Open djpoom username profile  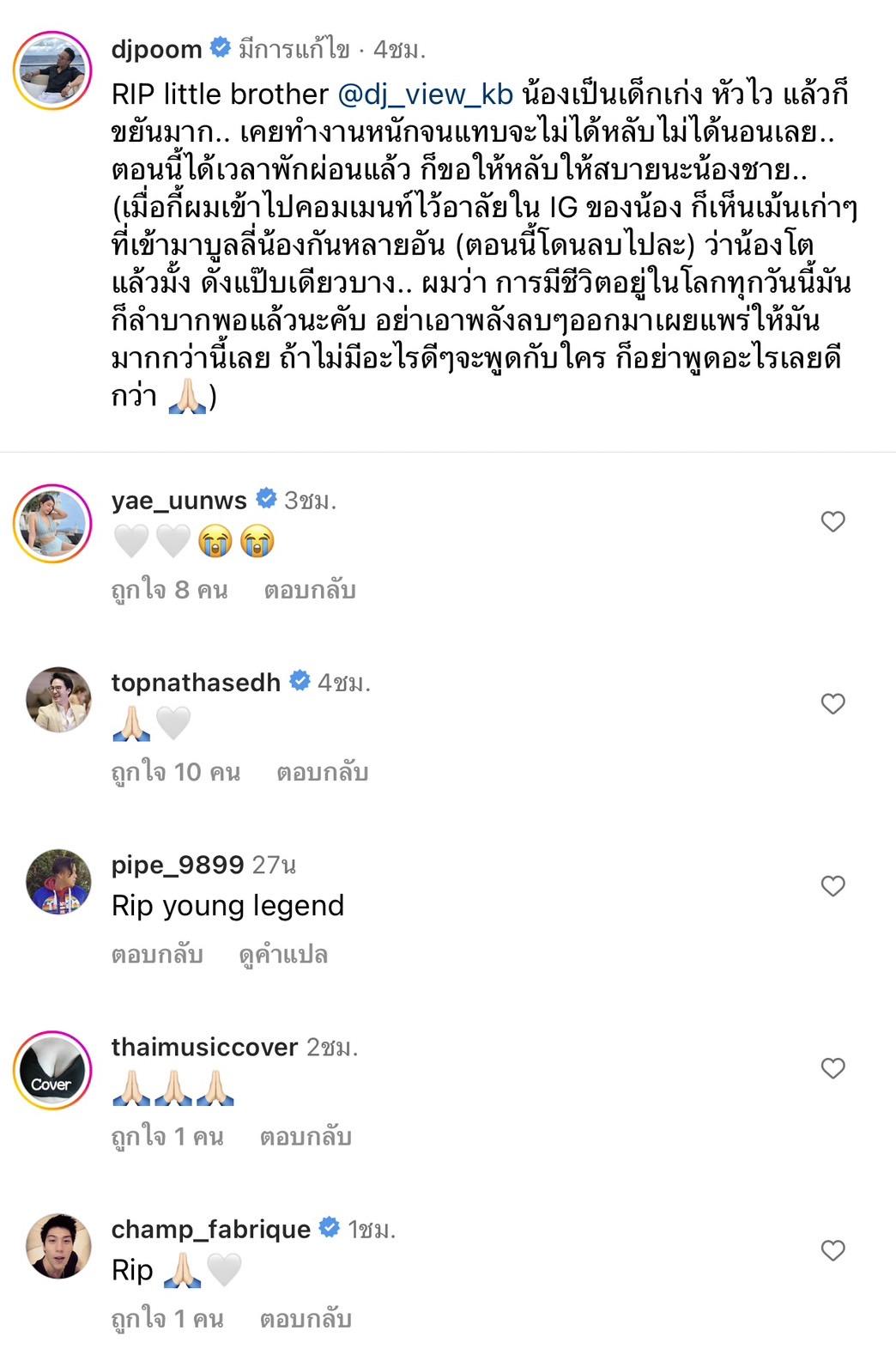pyautogui.click(x=156, y=49)
